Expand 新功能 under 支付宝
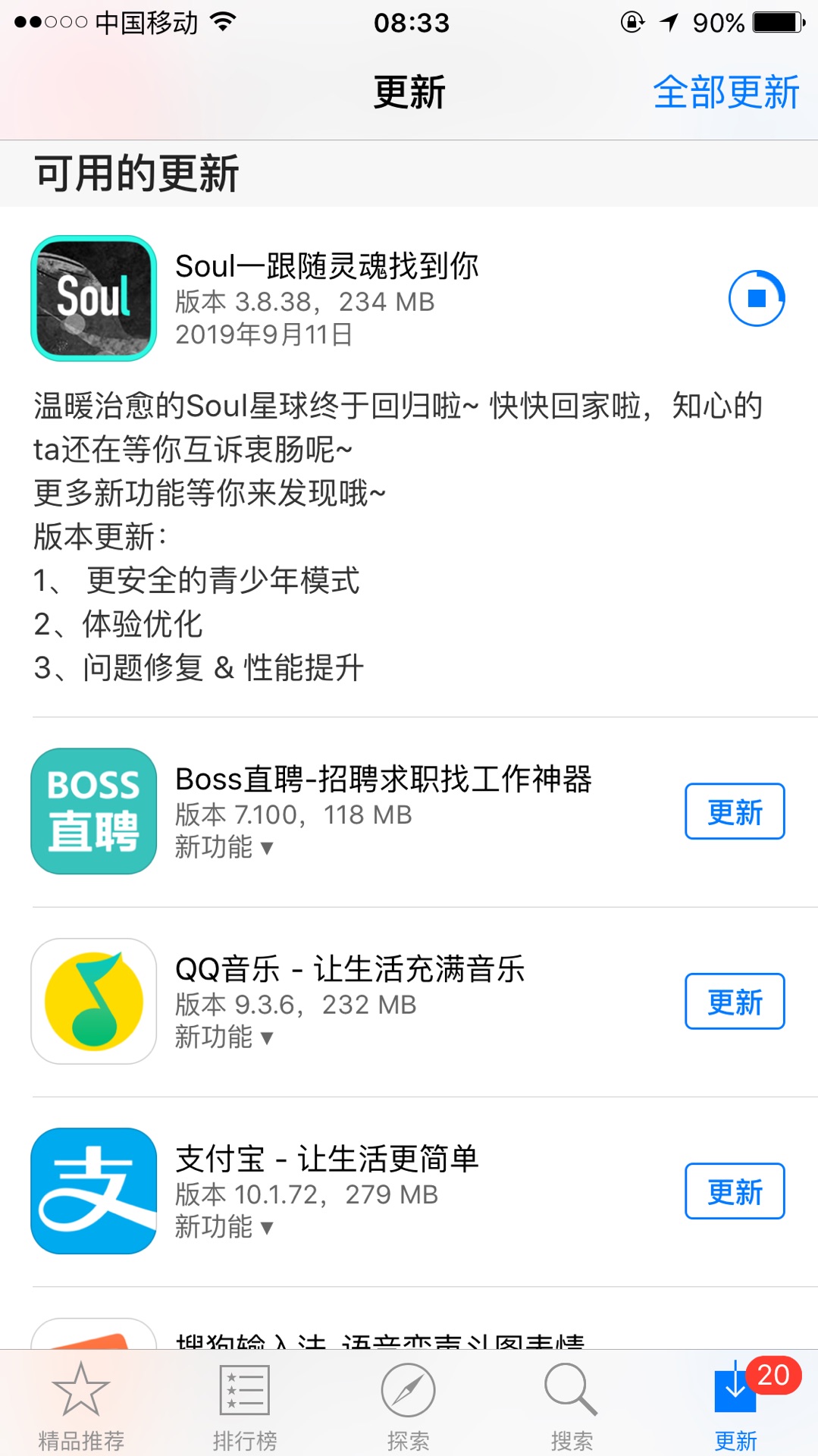Screen dimensions: 818x1456 tap(224, 1226)
